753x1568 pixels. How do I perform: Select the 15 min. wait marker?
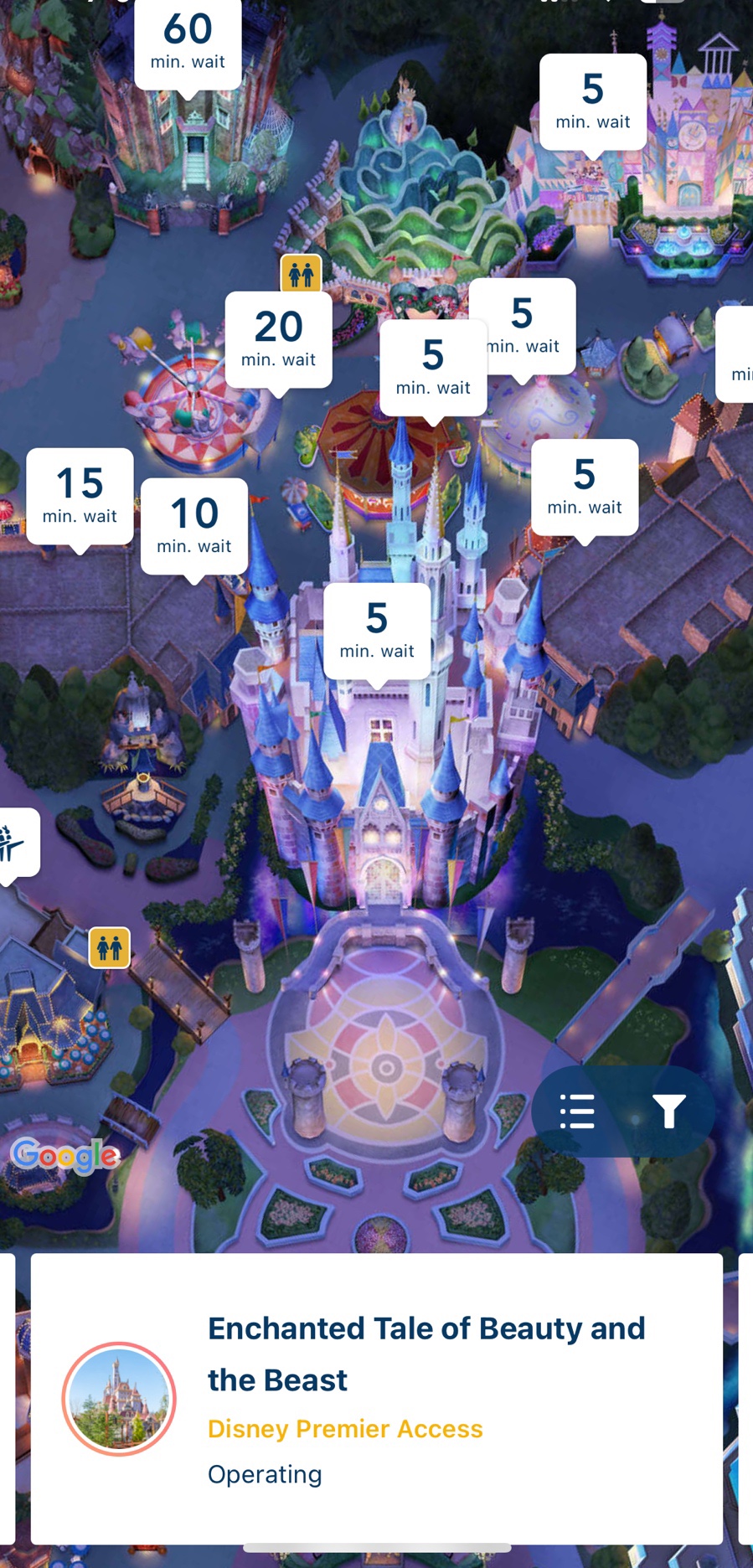click(x=80, y=496)
